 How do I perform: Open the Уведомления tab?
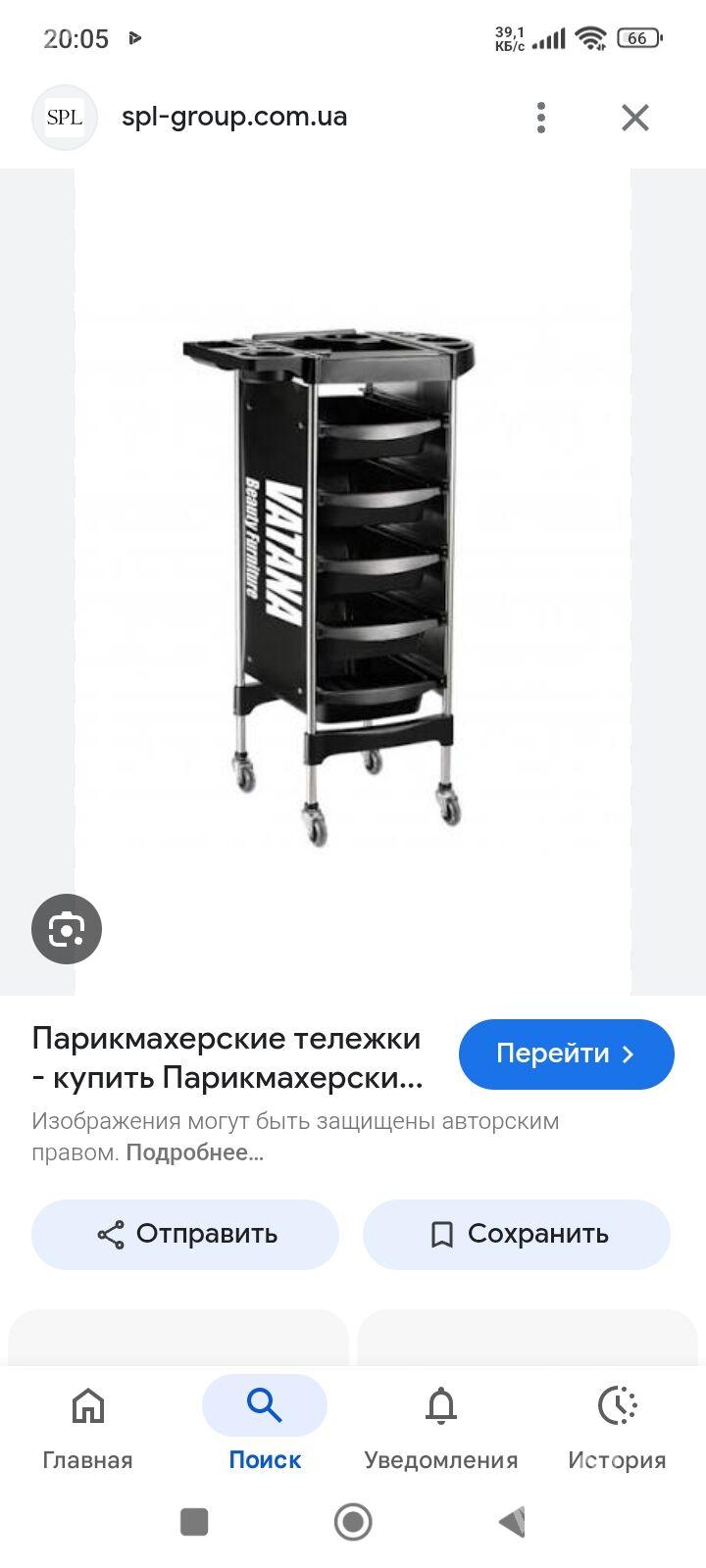coord(440,1427)
